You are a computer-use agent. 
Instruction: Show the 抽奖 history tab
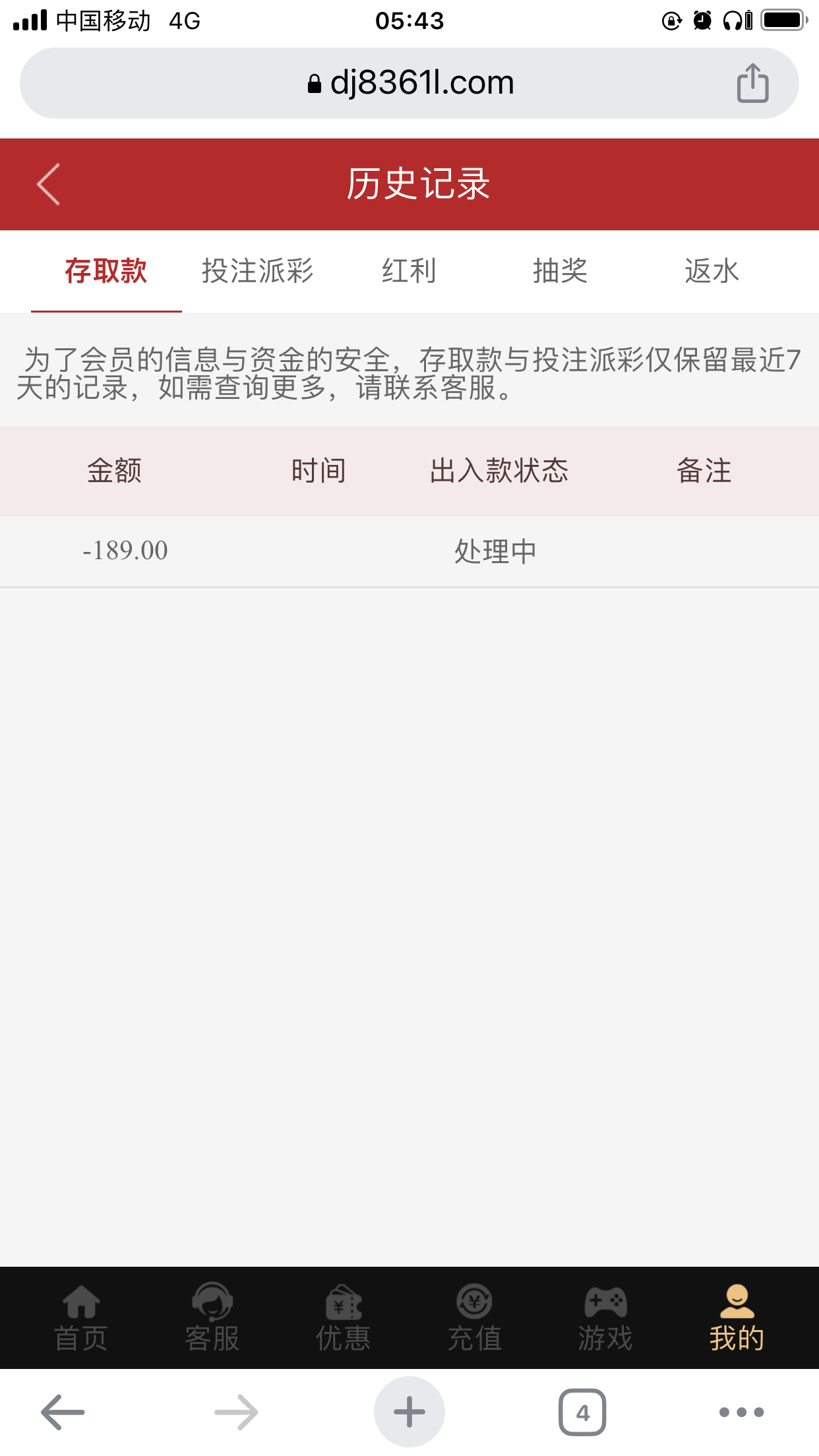point(561,271)
